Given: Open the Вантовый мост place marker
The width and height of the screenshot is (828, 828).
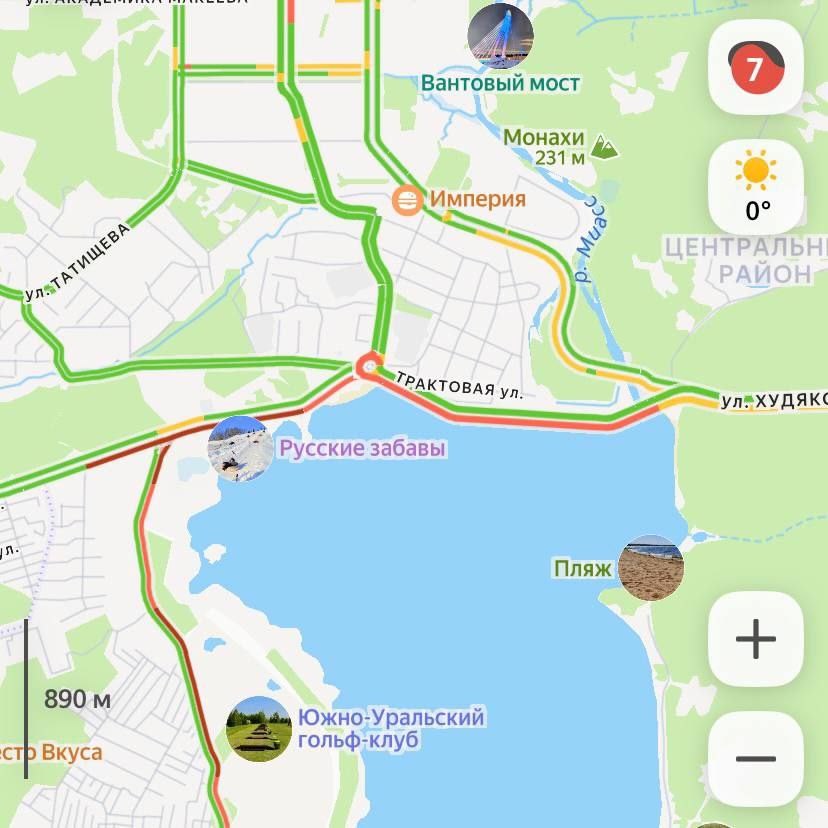Looking at the screenshot, I should [500, 37].
